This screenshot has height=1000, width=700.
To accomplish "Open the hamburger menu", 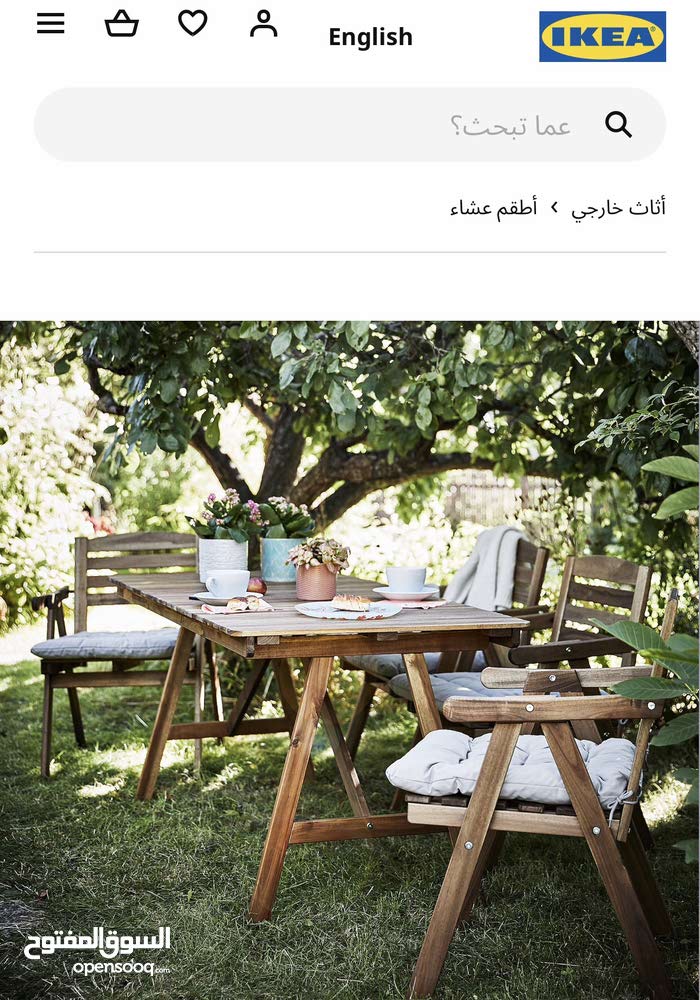I will [51, 24].
